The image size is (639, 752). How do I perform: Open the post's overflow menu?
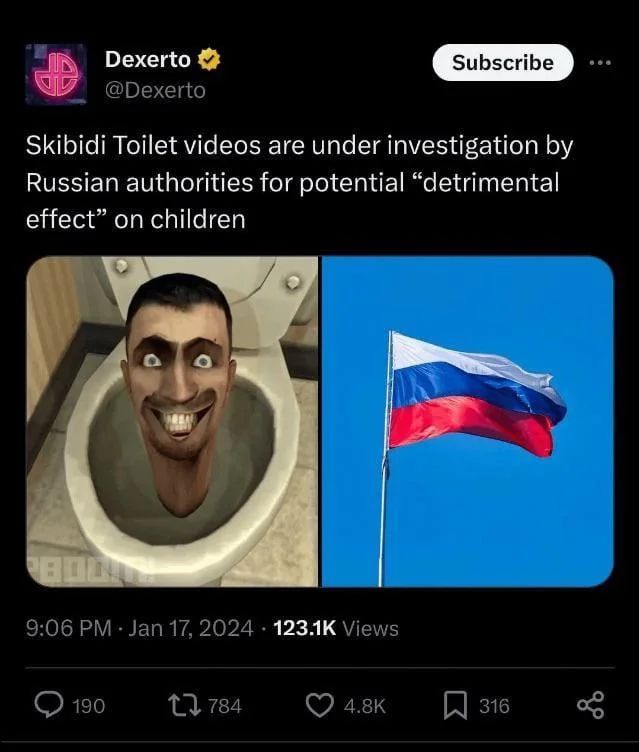point(599,62)
